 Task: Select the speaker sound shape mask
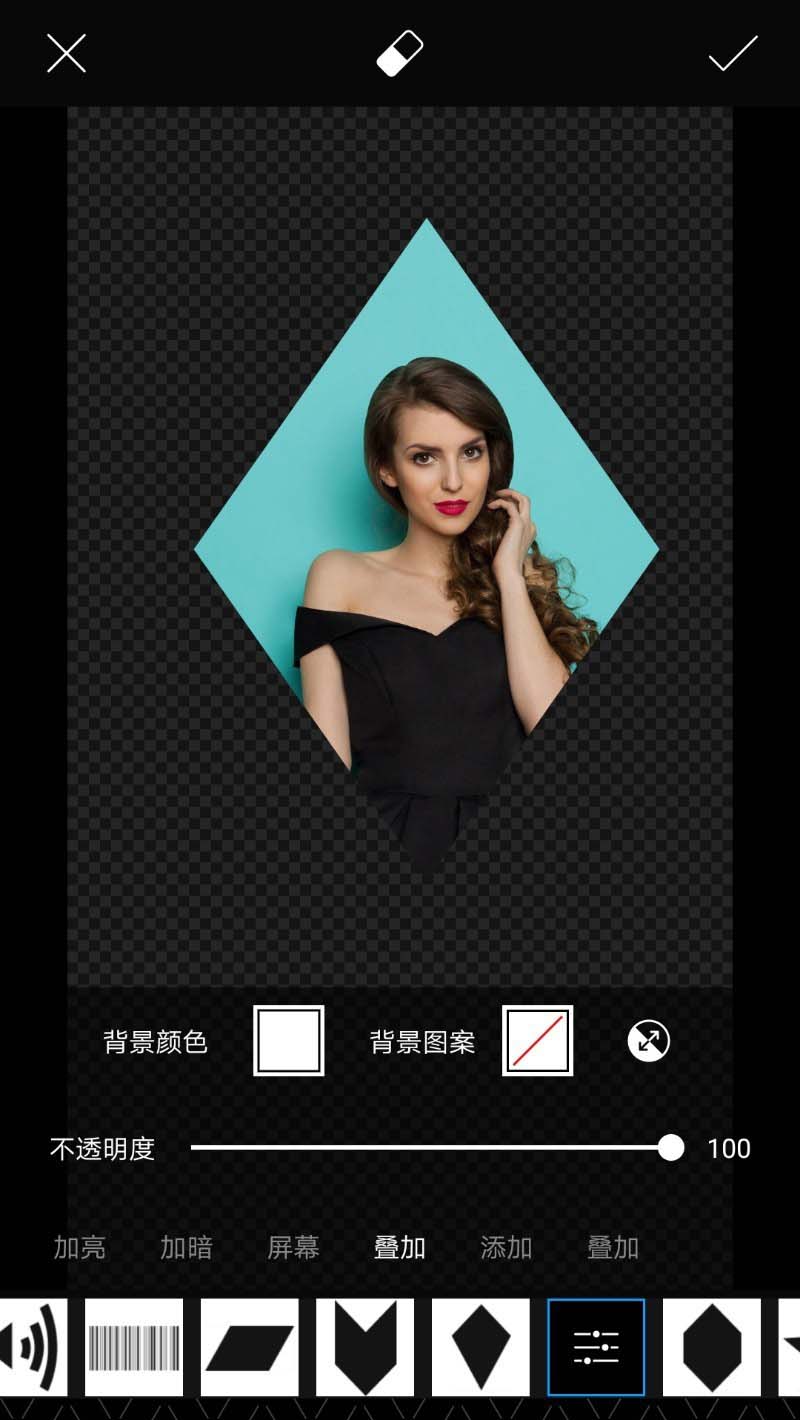[32, 1347]
